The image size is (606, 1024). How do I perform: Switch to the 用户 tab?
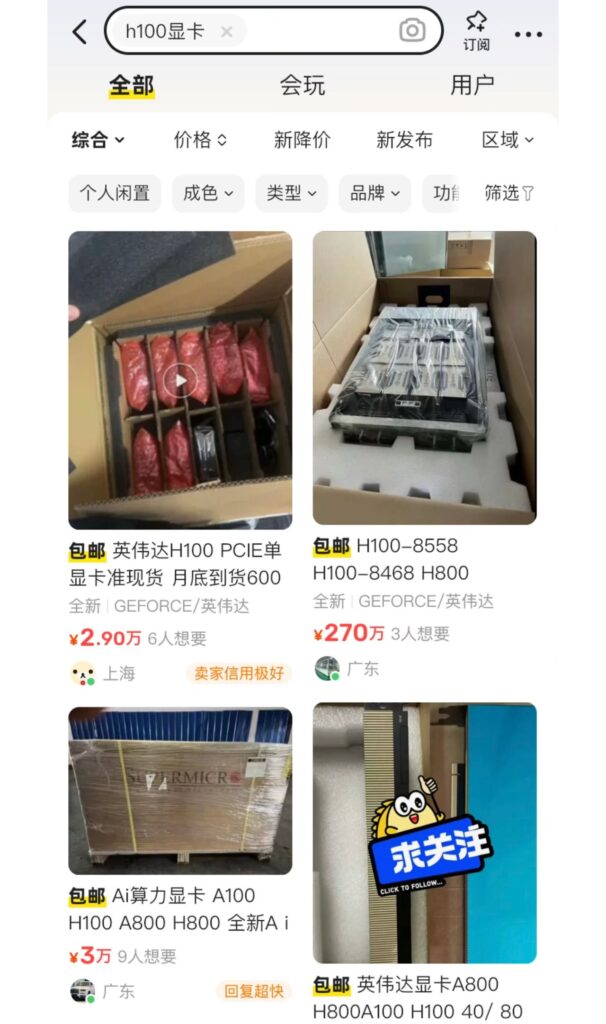coord(472,86)
